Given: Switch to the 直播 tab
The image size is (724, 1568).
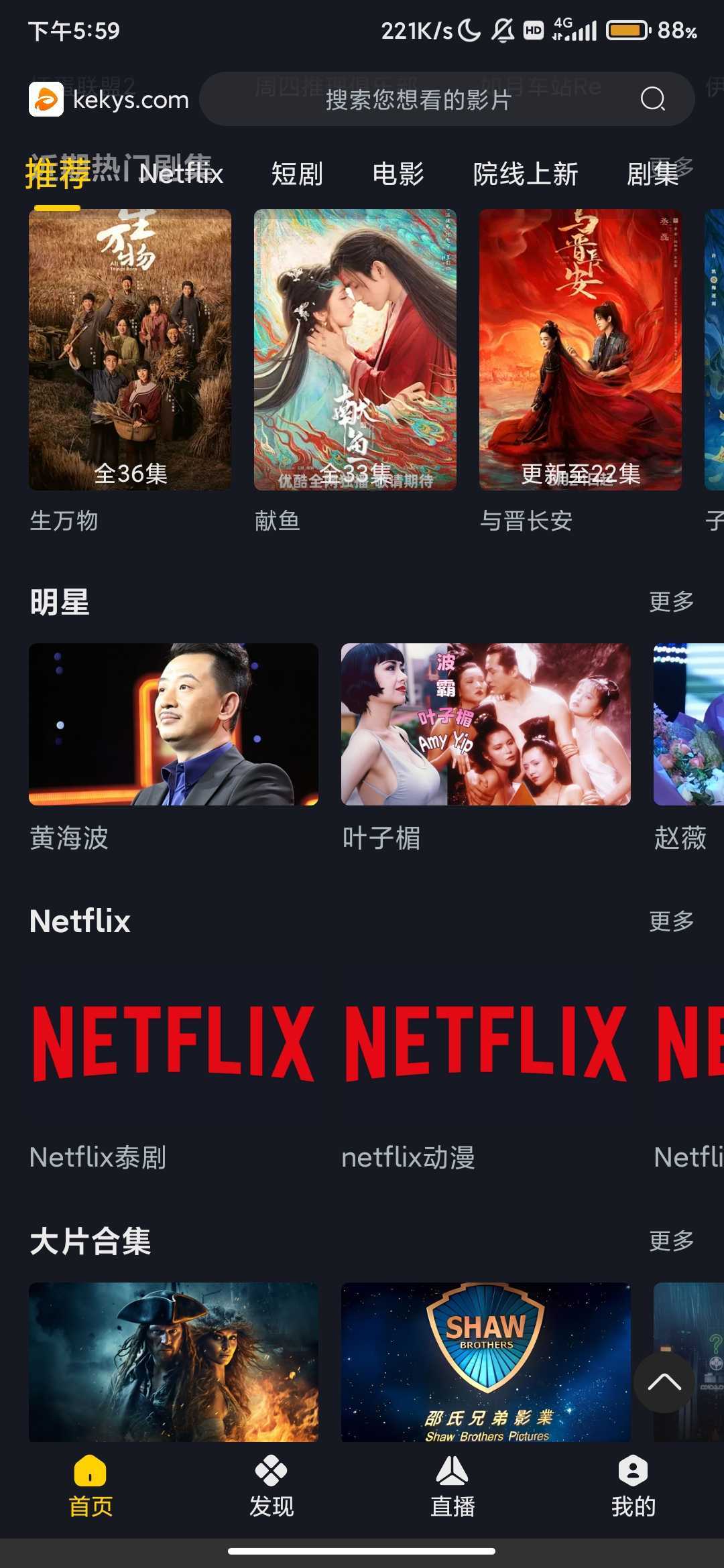Looking at the screenshot, I should pos(452,1486).
